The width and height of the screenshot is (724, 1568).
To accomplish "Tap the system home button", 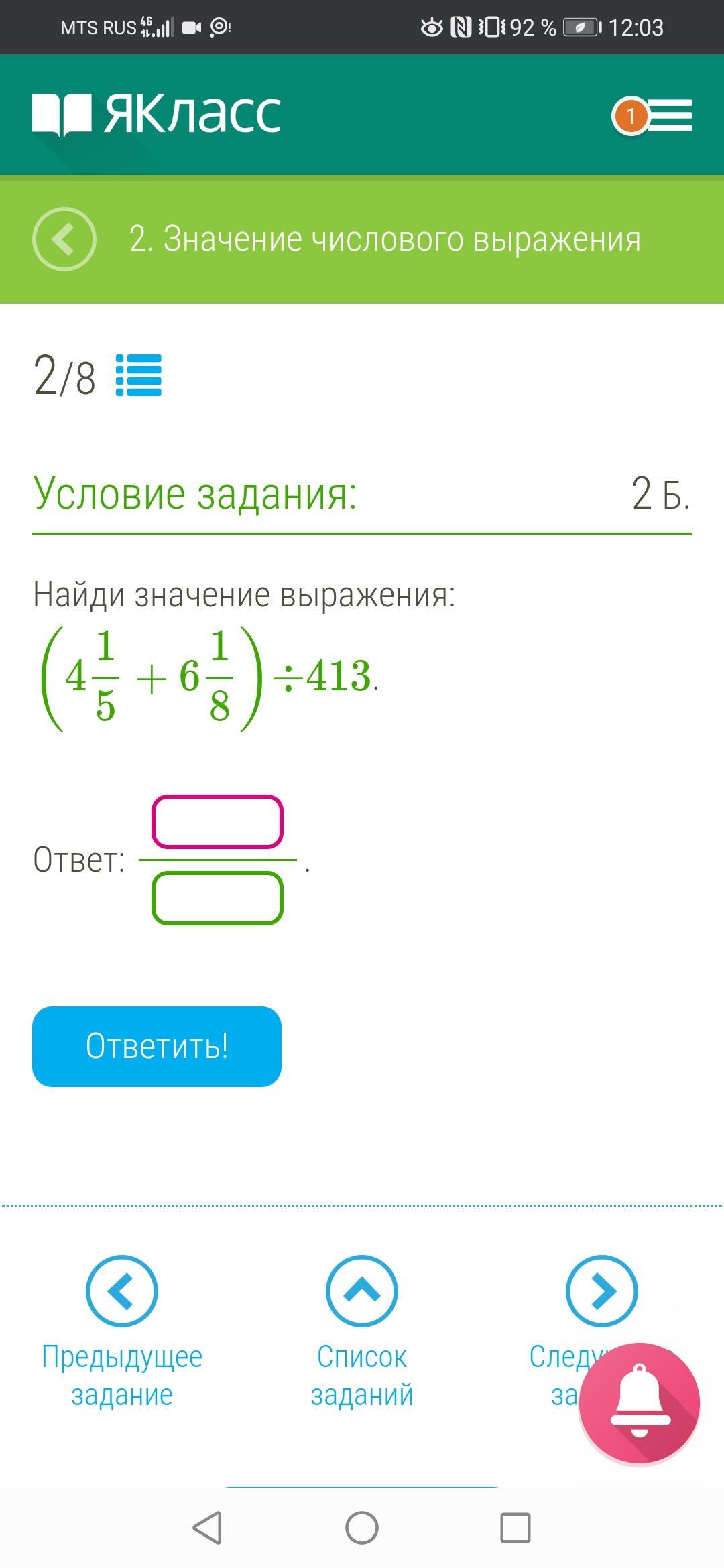I will [x=362, y=1528].
